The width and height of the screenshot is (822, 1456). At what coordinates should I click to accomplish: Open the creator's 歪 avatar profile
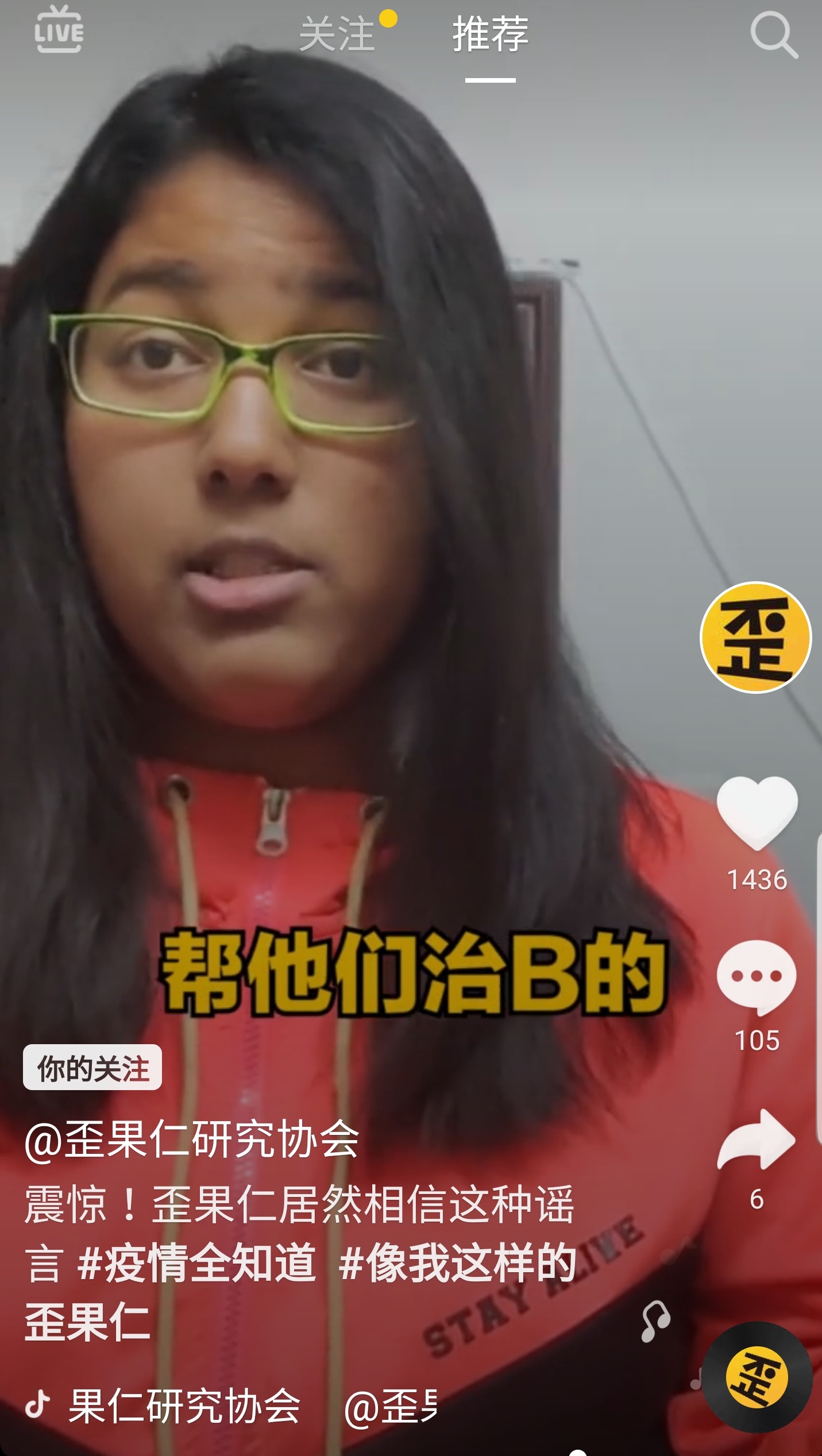[755, 638]
